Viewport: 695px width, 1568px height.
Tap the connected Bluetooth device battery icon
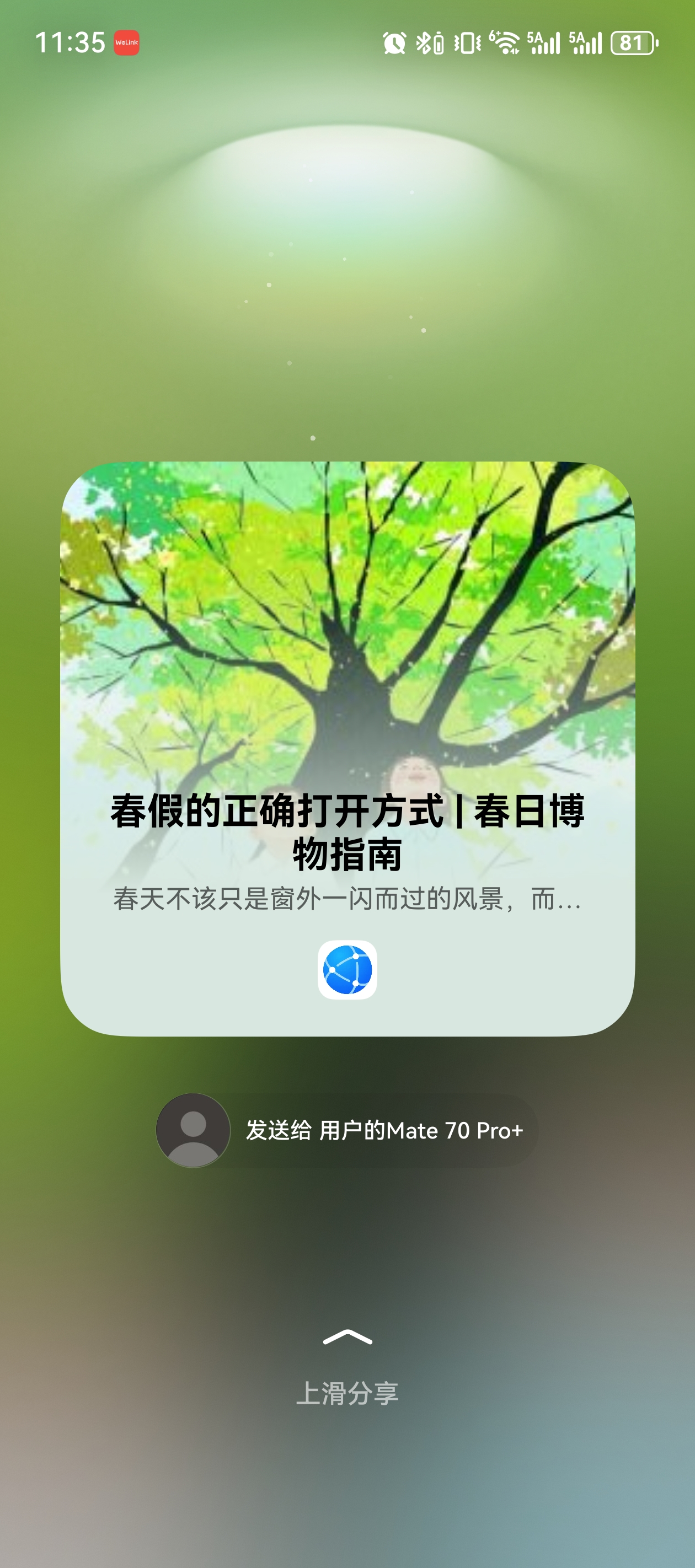[x=440, y=44]
